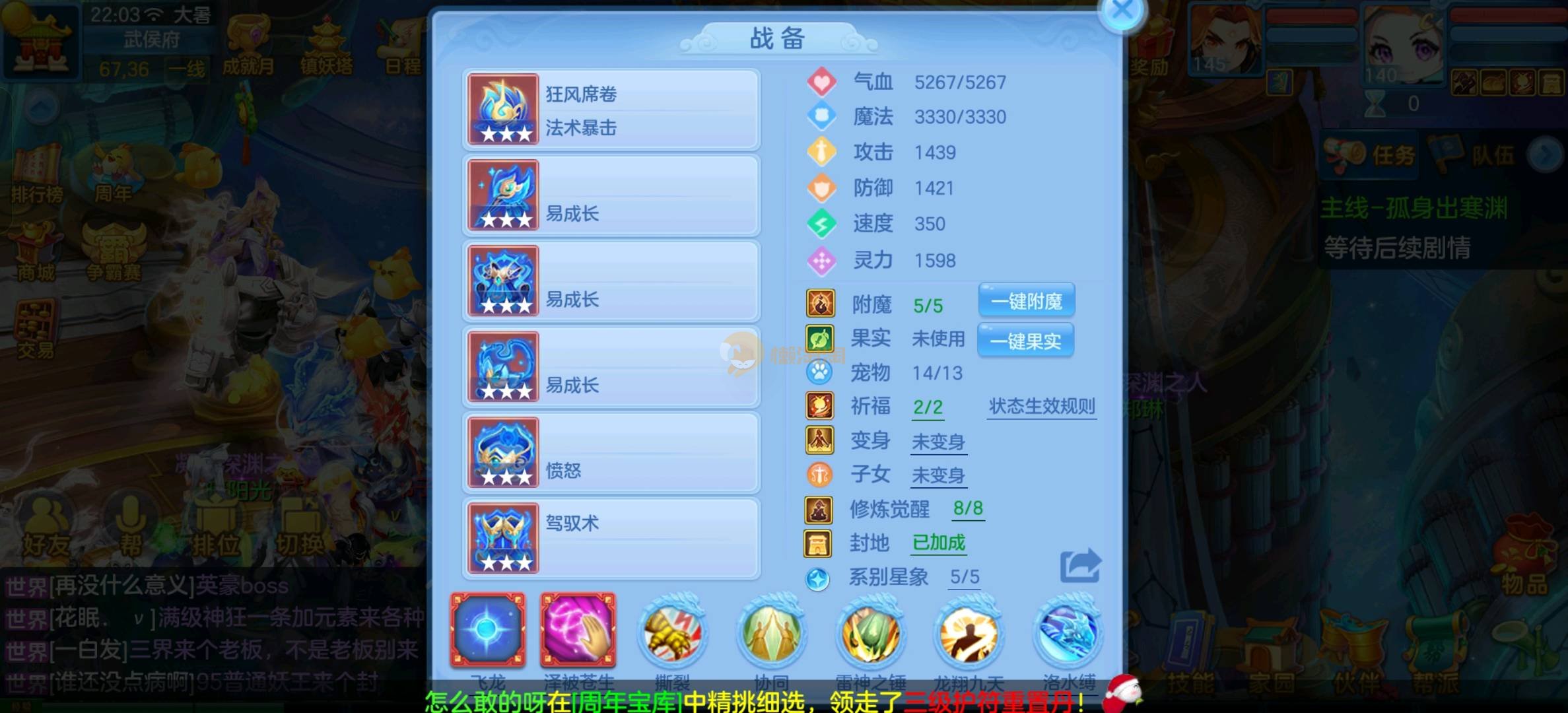1568x713 pixels.
Task: Select the 飞龙 skill icon
Action: point(488,629)
